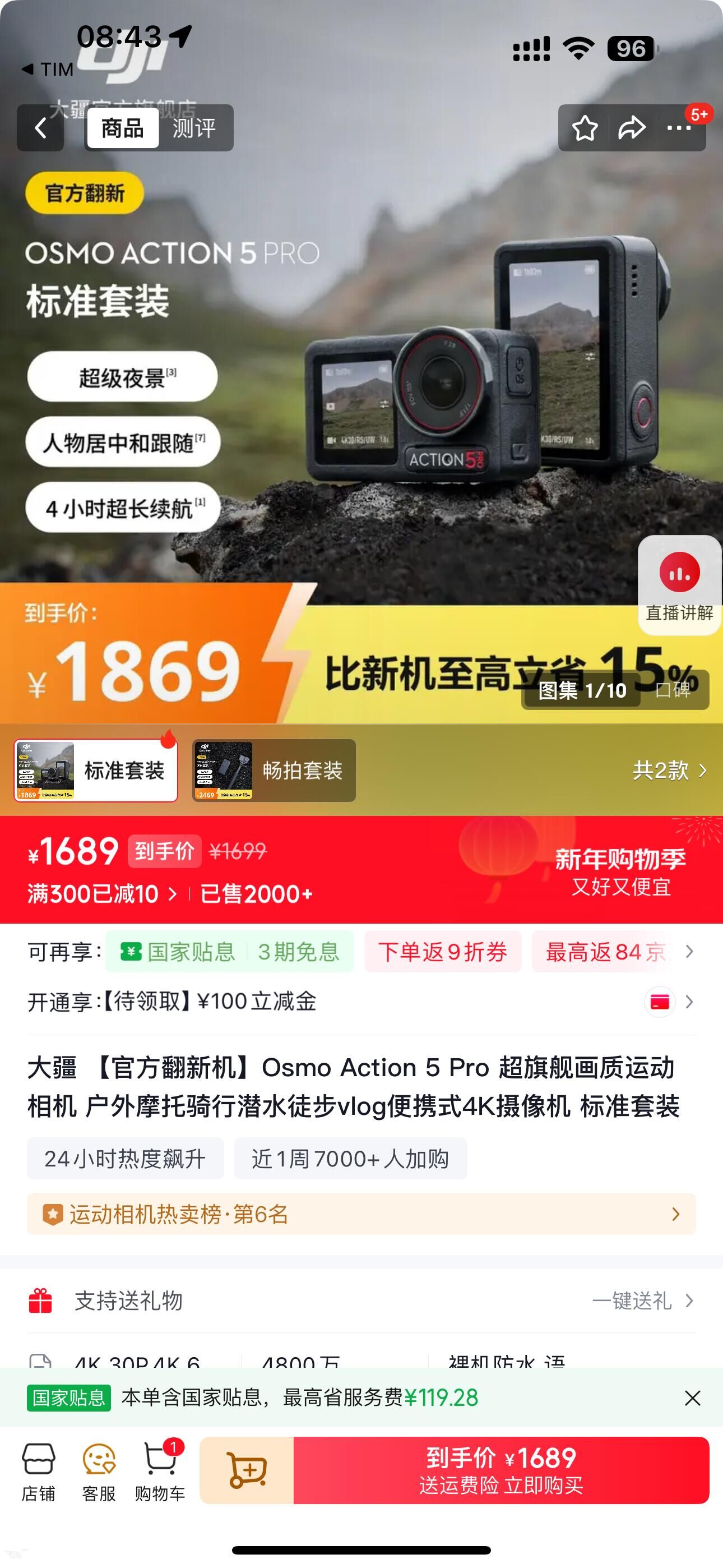This screenshot has height=1568, width=723.
Task: Tap the 下单返9折券 chip
Action: click(442, 951)
